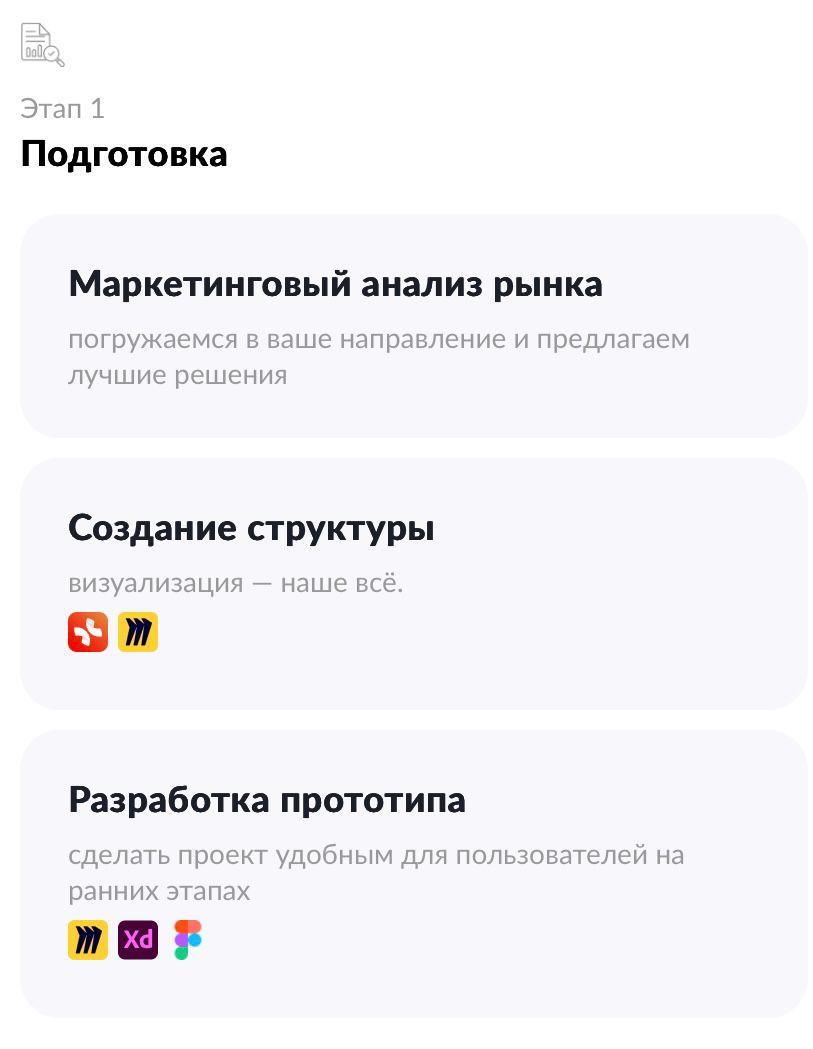Select the Adobe XD icon
Screen dimensions: 813x1049
coord(138,939)
